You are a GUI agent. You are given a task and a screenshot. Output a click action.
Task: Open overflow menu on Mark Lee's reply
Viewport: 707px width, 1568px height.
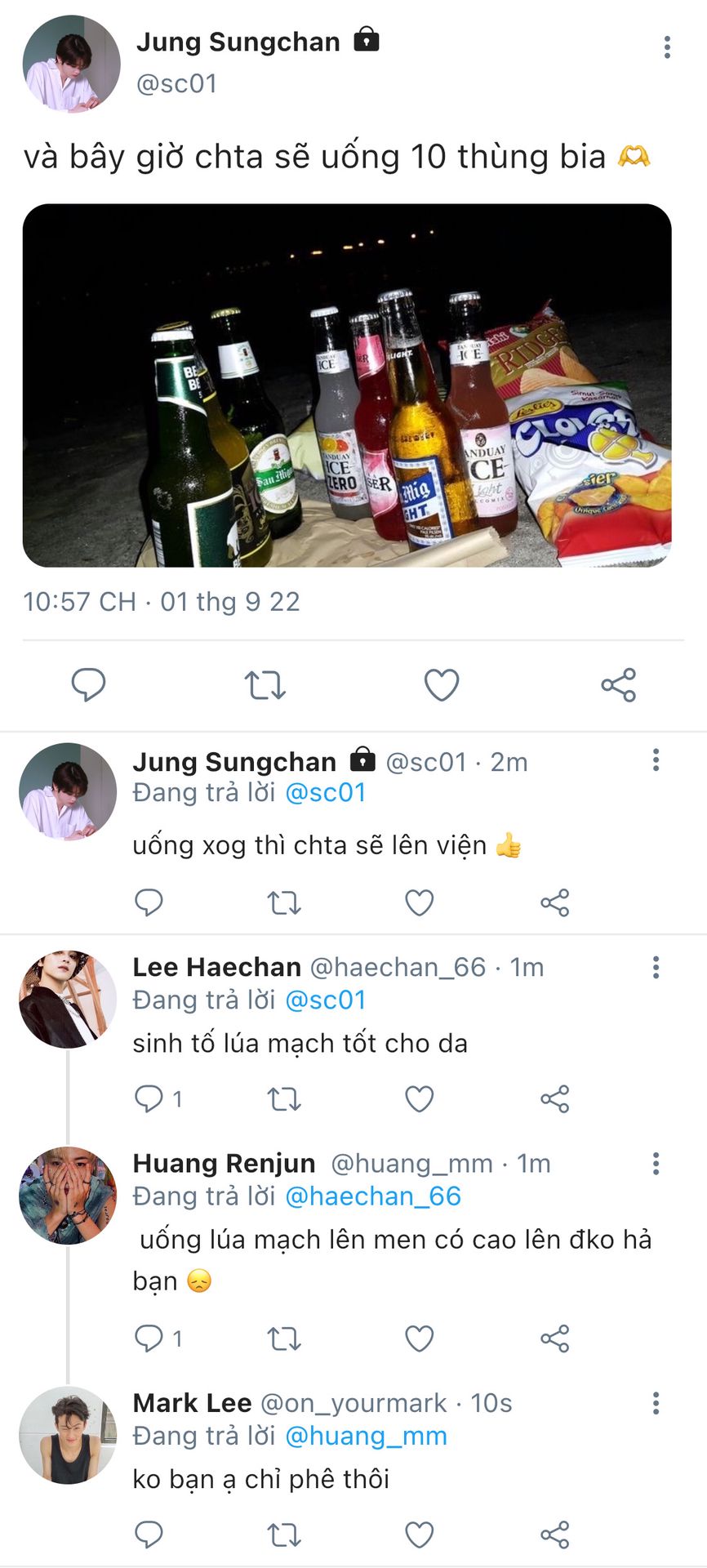click(x=656, y=1404)
